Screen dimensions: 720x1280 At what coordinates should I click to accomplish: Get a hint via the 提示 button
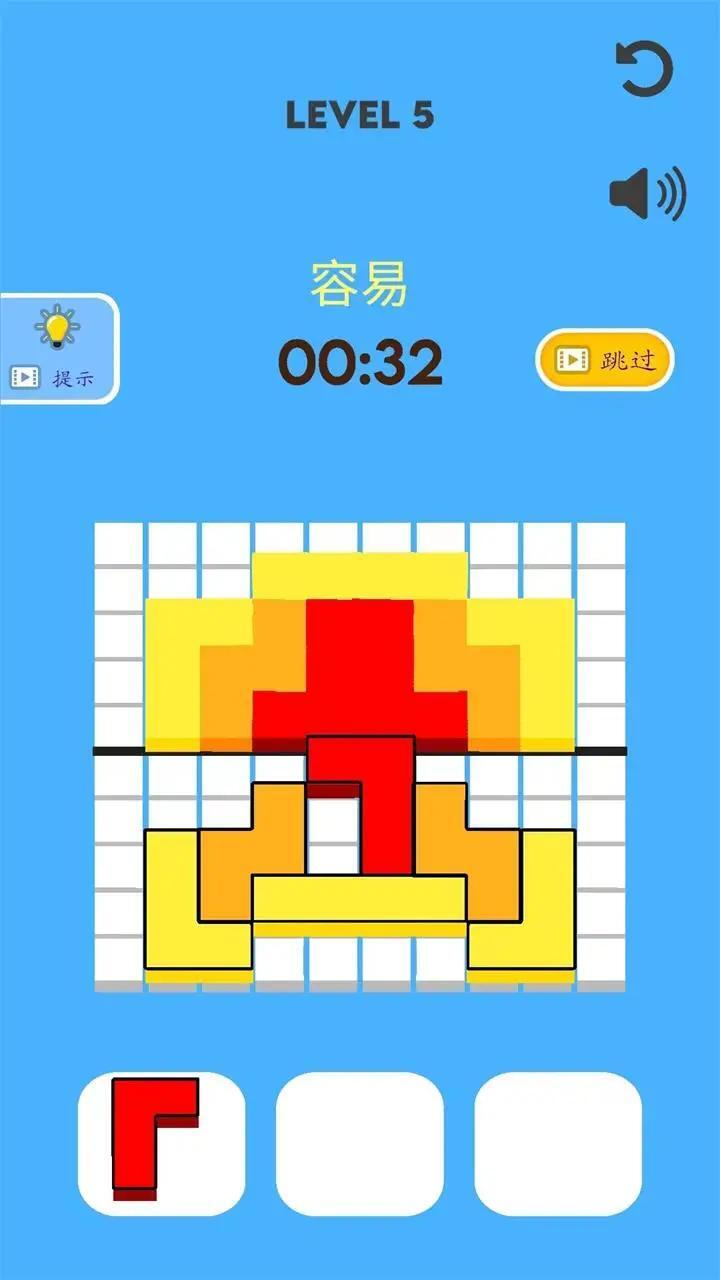point(58,349)
